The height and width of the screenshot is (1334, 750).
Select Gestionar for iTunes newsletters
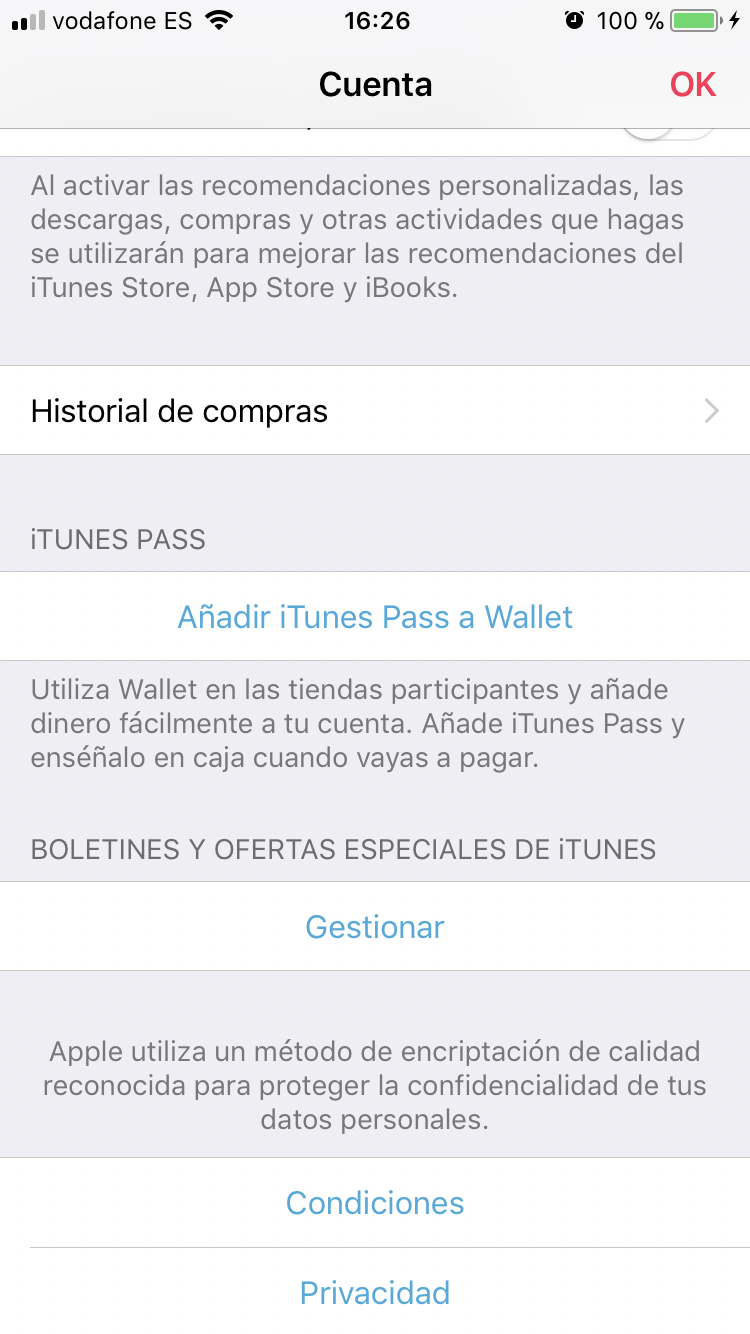[x=375, y=927]
